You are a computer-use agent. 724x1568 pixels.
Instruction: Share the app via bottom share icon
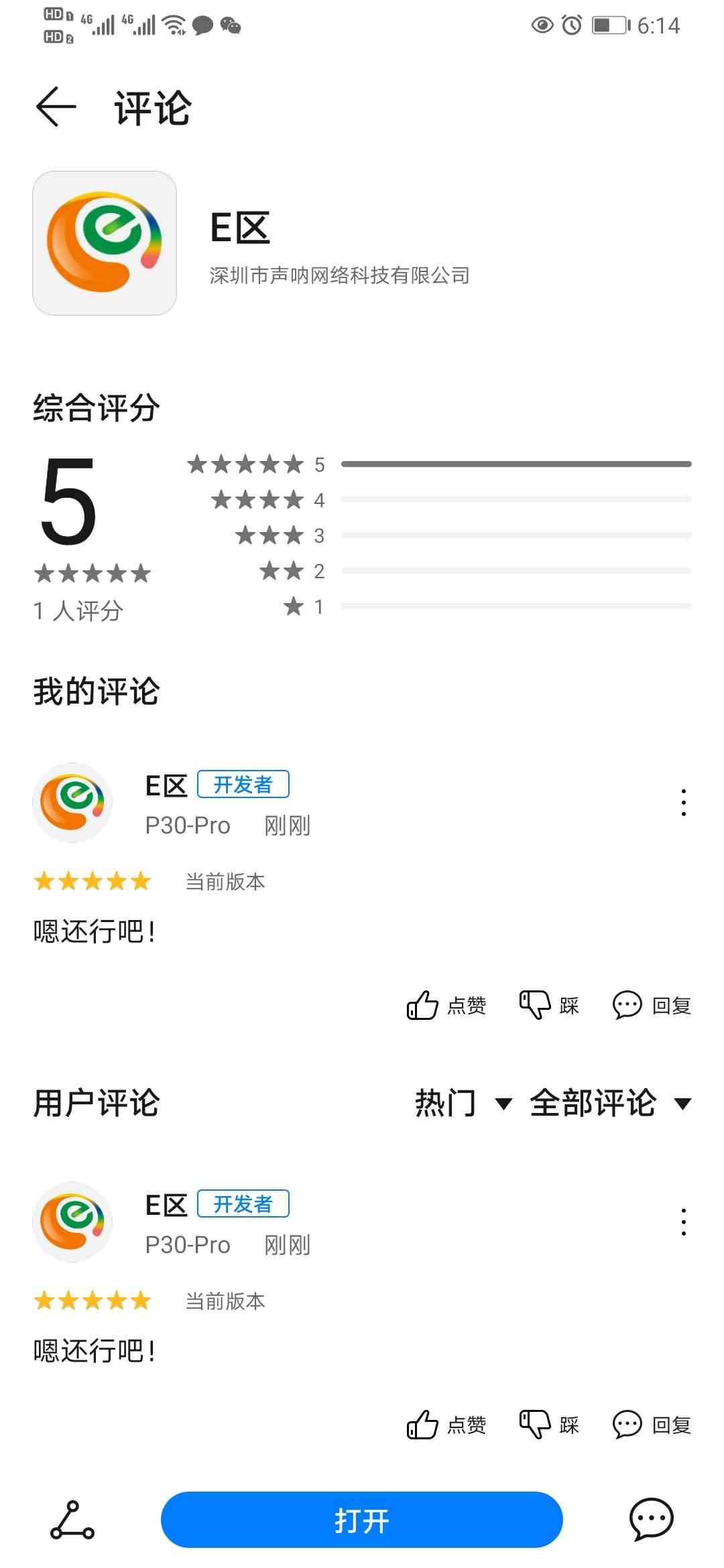[72, 1520]
